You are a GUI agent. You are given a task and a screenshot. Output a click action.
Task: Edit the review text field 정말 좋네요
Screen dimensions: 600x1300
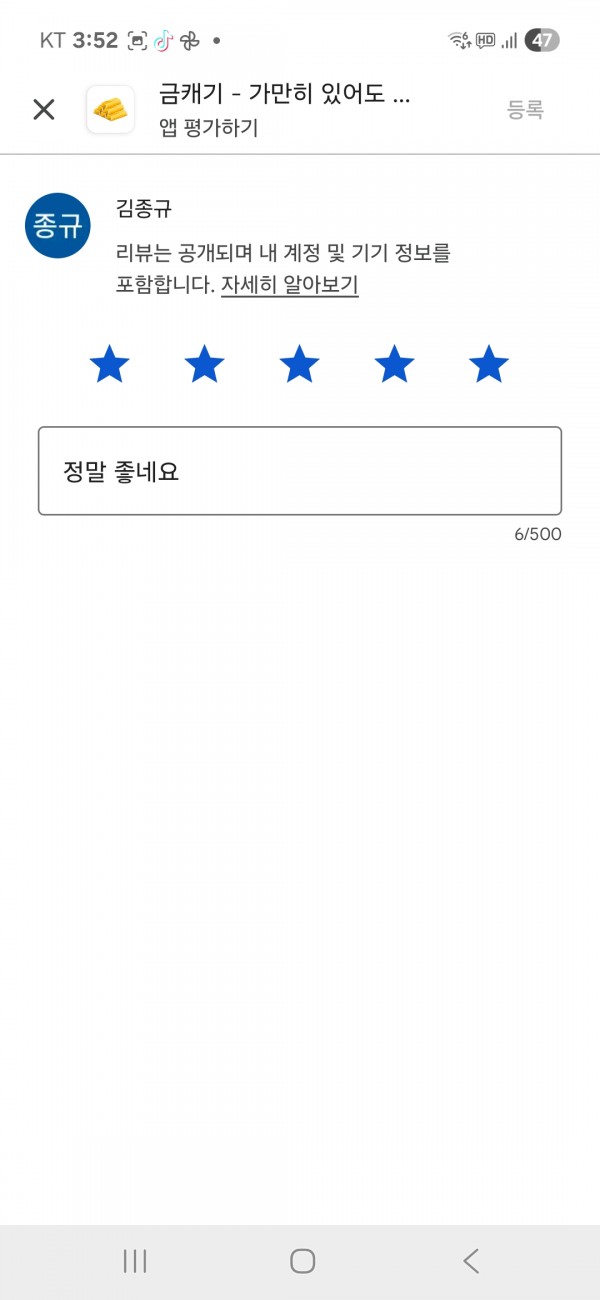(x=300, y=471)
